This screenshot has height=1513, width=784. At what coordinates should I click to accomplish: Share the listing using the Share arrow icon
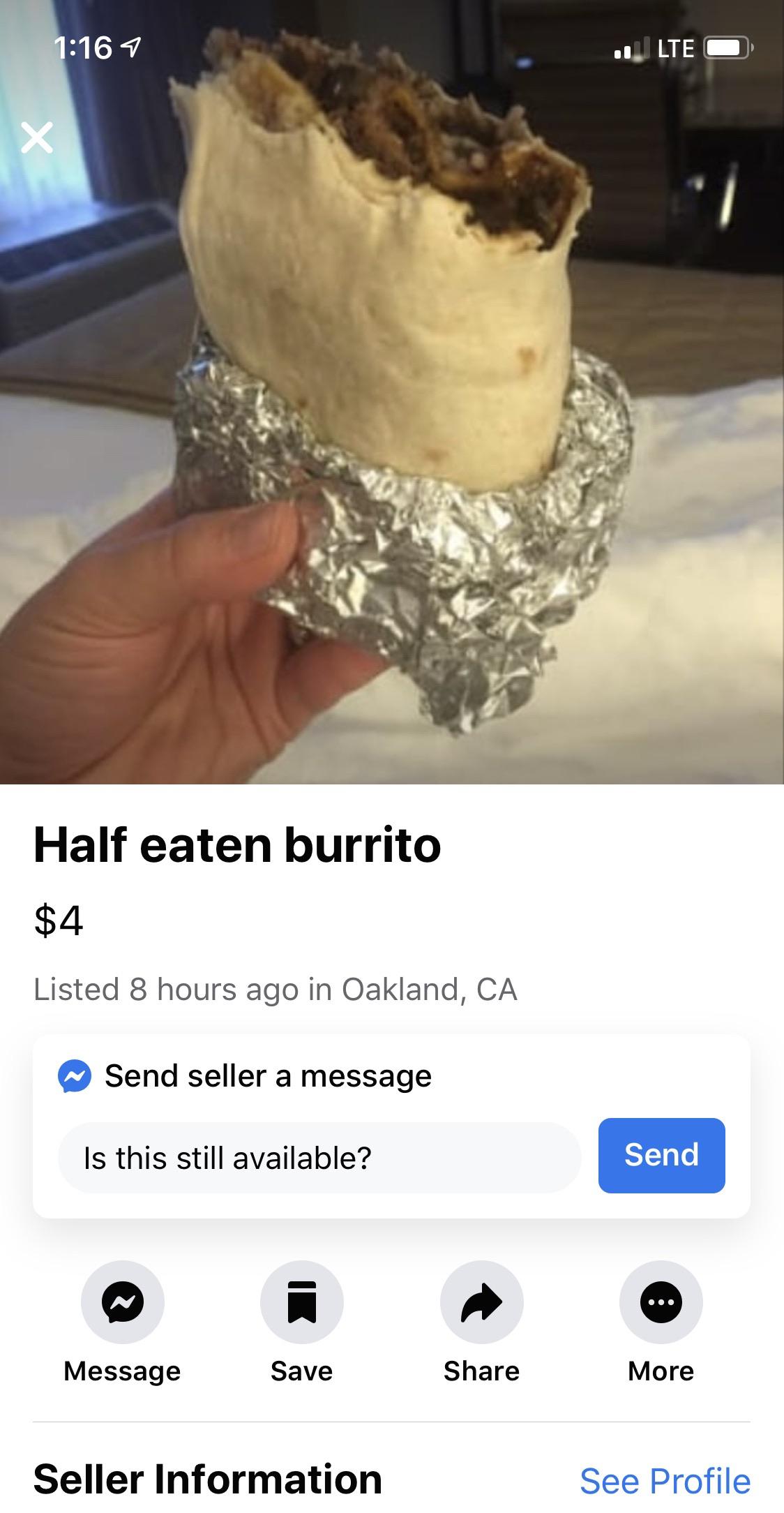click(x=481, y=1302)
